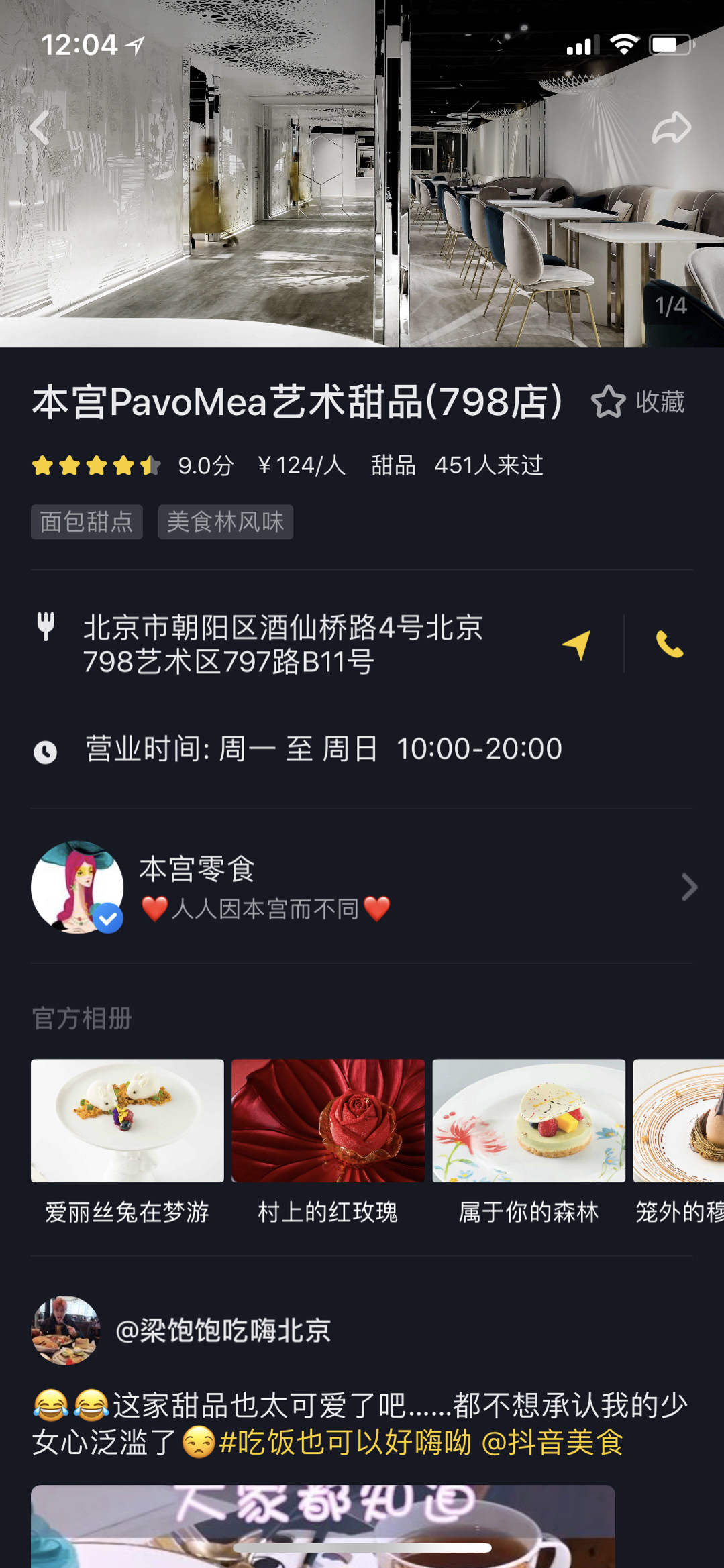
Task: Select the 面包甜点 tag
Action: (87, 522)
